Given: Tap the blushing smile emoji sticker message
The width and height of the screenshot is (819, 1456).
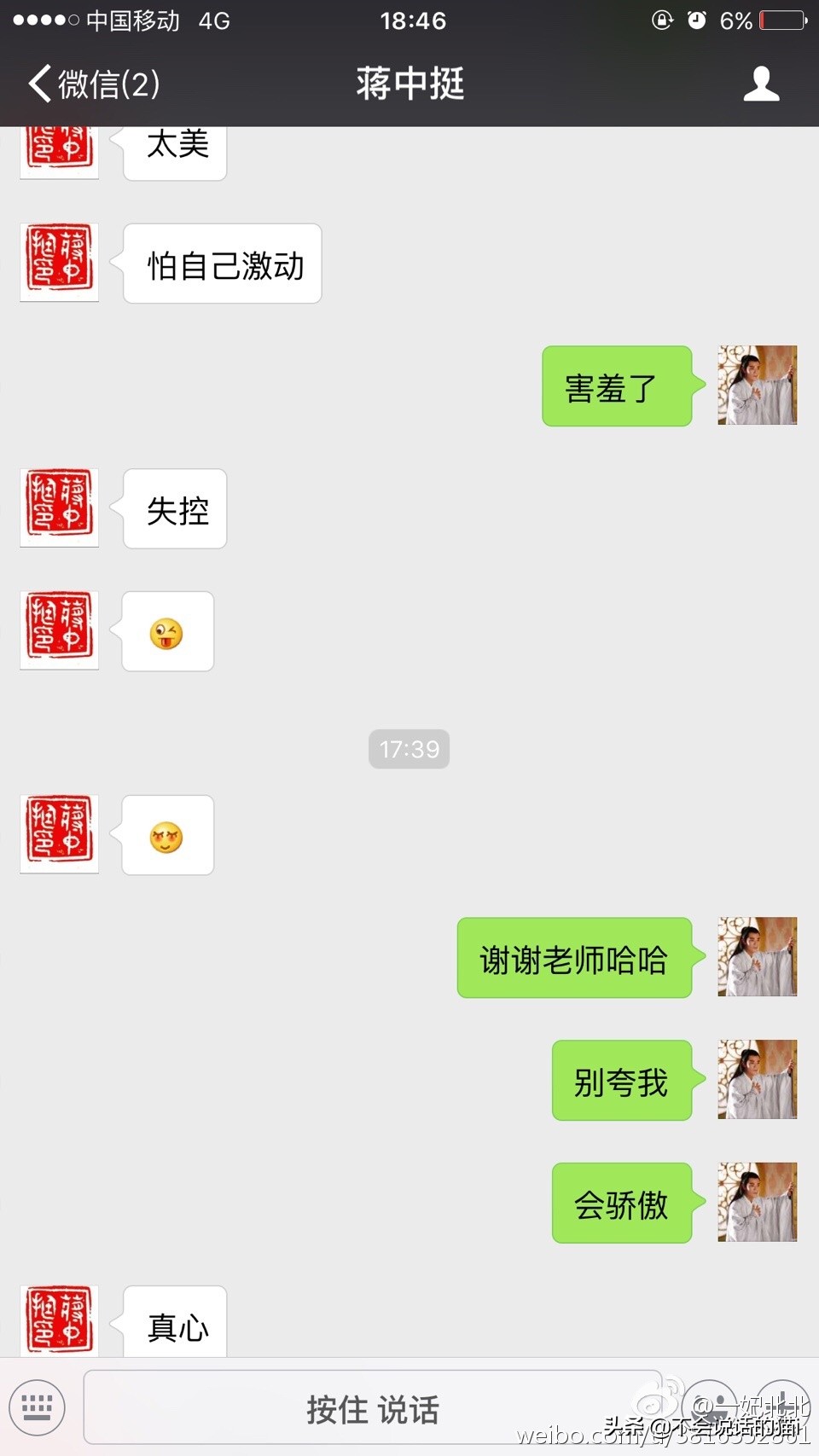Looking at the screenshot, I should [x=167, y=835].
